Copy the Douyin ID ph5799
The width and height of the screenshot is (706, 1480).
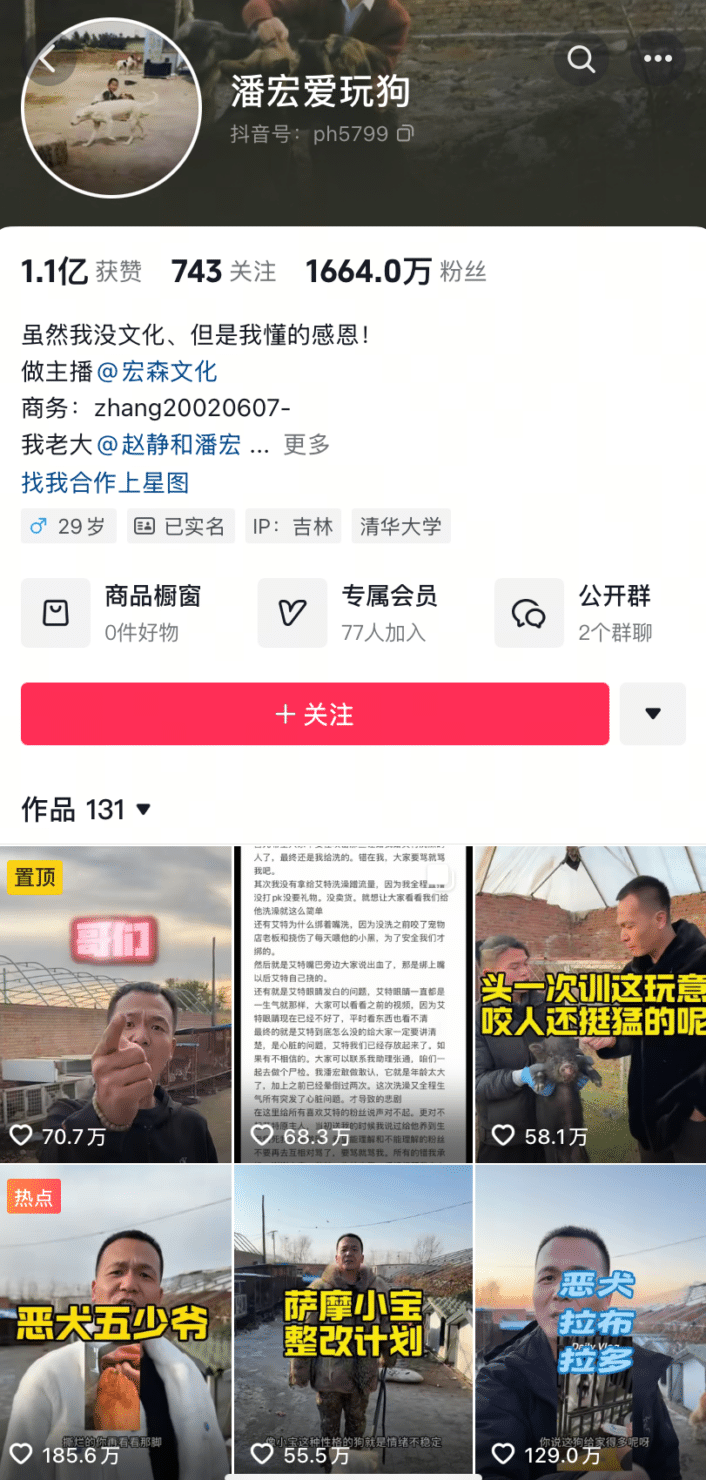tap(405, 133)
